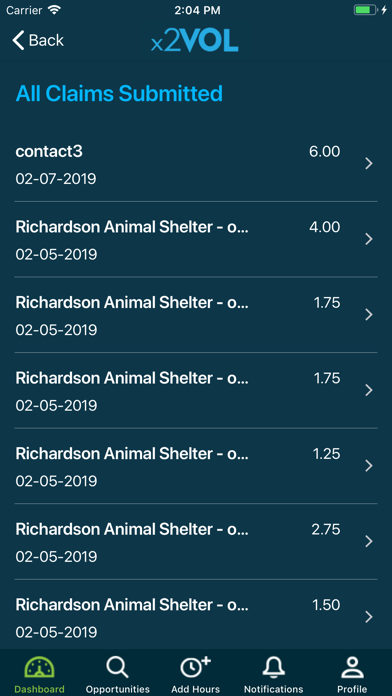Open the Richardson Animal Shelter 1.25 hours claim
The image size is (392, 696).
(x=196, y=466)
